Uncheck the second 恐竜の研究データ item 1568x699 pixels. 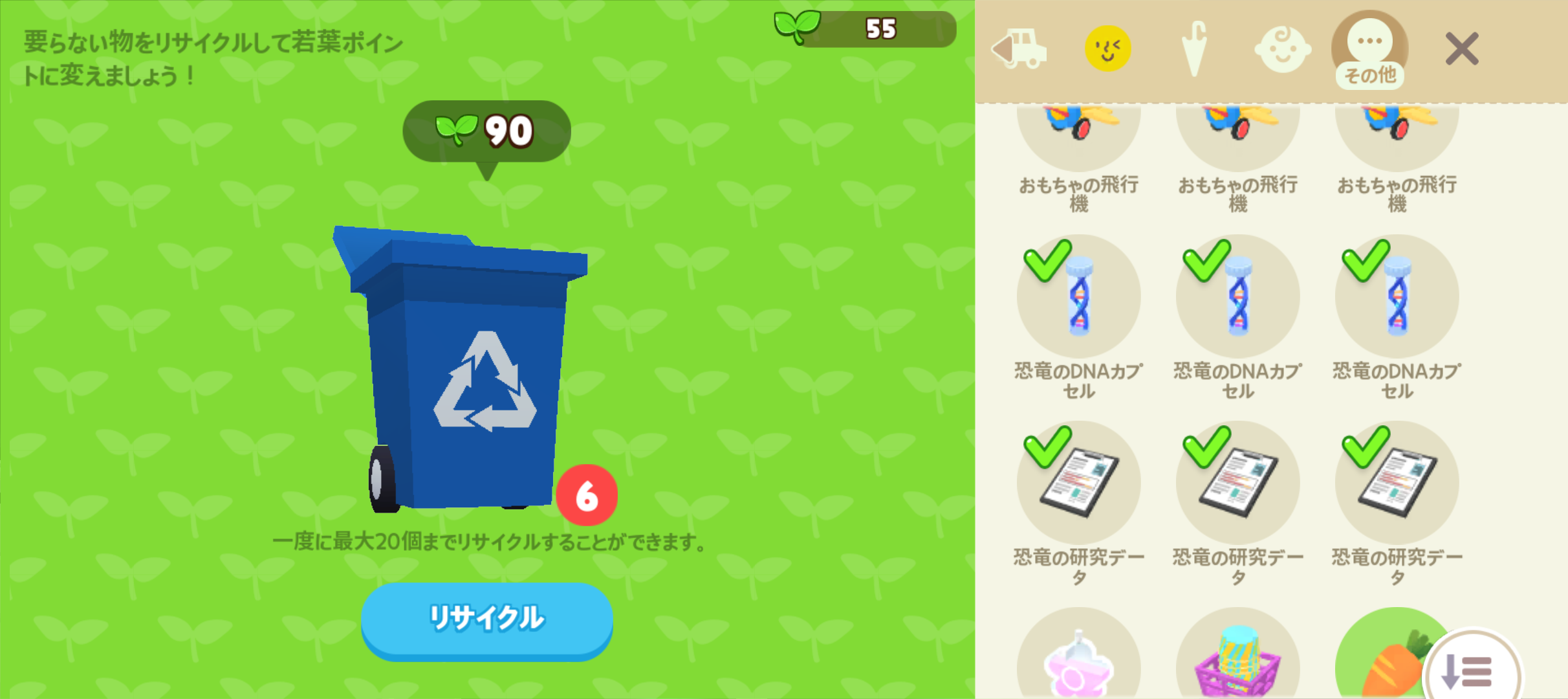[x=1237, y=483]
